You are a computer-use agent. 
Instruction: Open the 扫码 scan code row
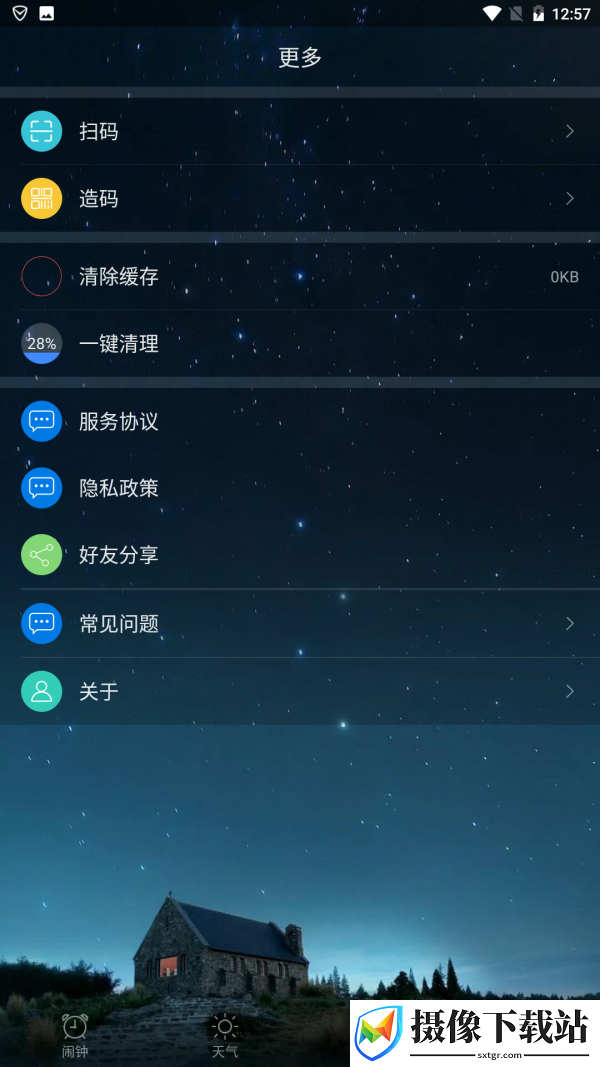[300, 131]
